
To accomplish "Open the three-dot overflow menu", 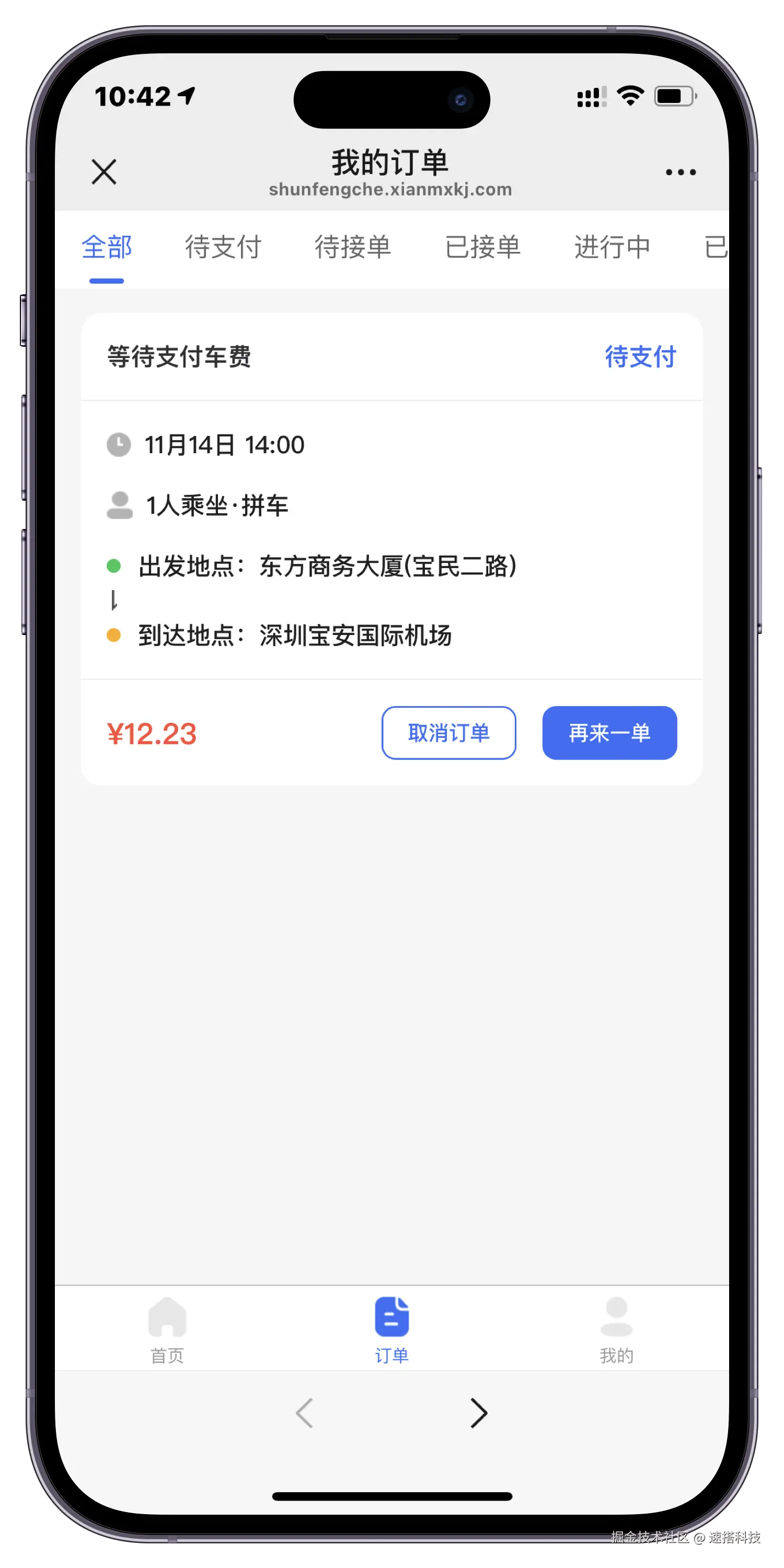I will click(681, 172).
